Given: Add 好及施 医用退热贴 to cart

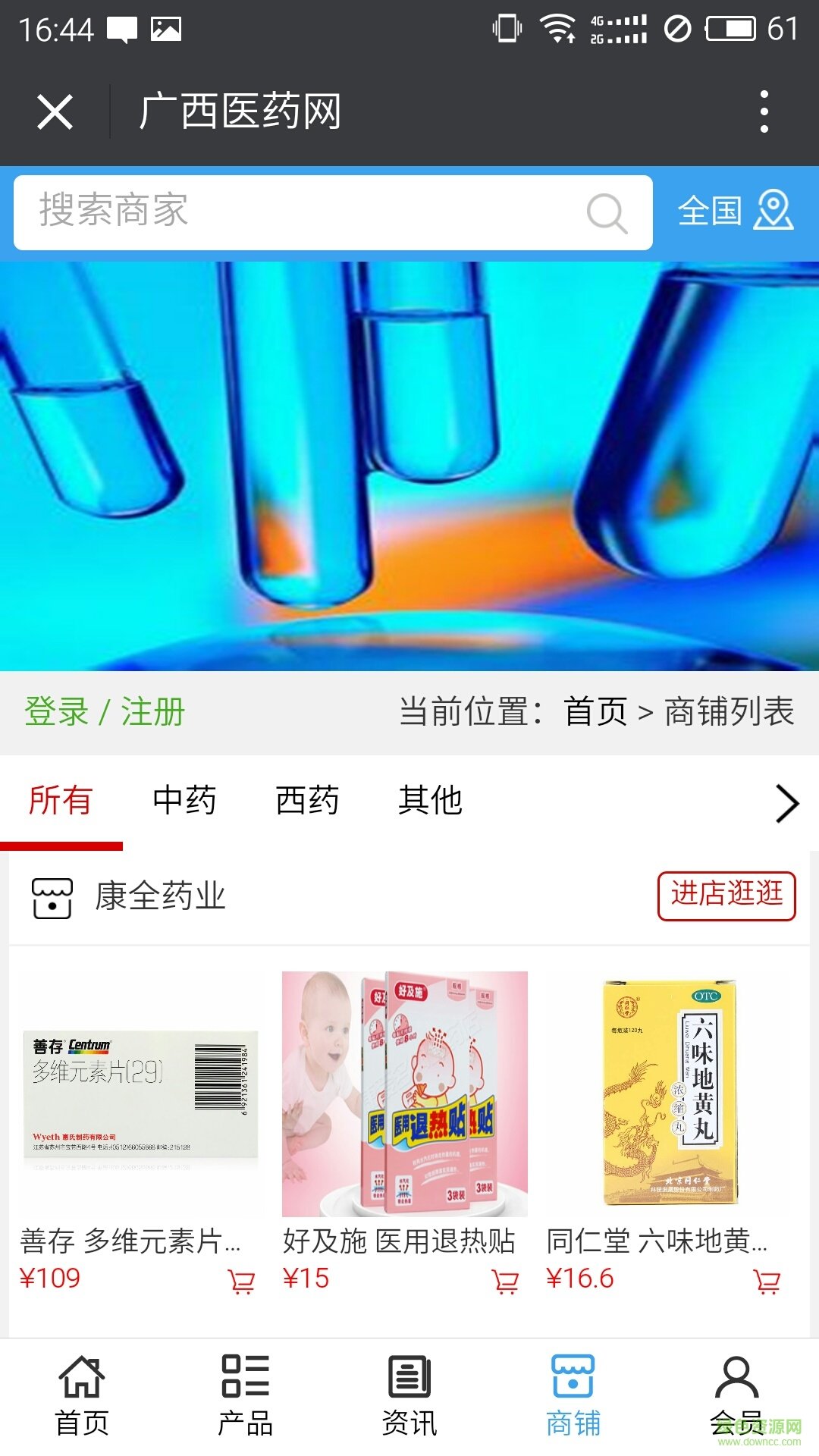Looking at the screenshot, I should 505,1282.
